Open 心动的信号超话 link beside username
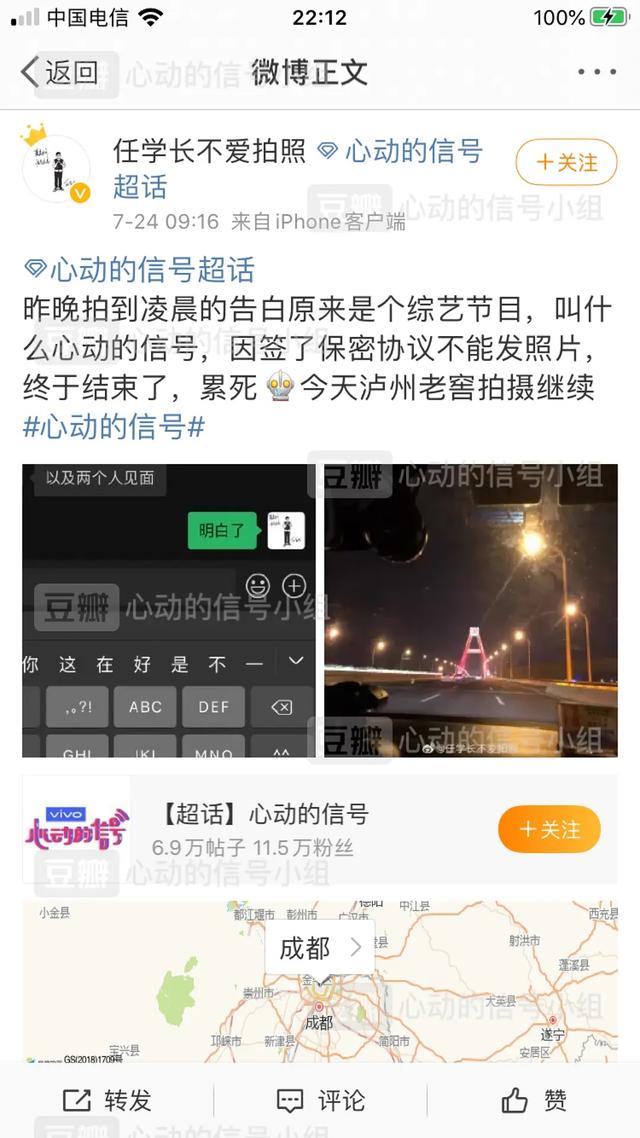Screen dimensions: 640x1138 (400, 153)
